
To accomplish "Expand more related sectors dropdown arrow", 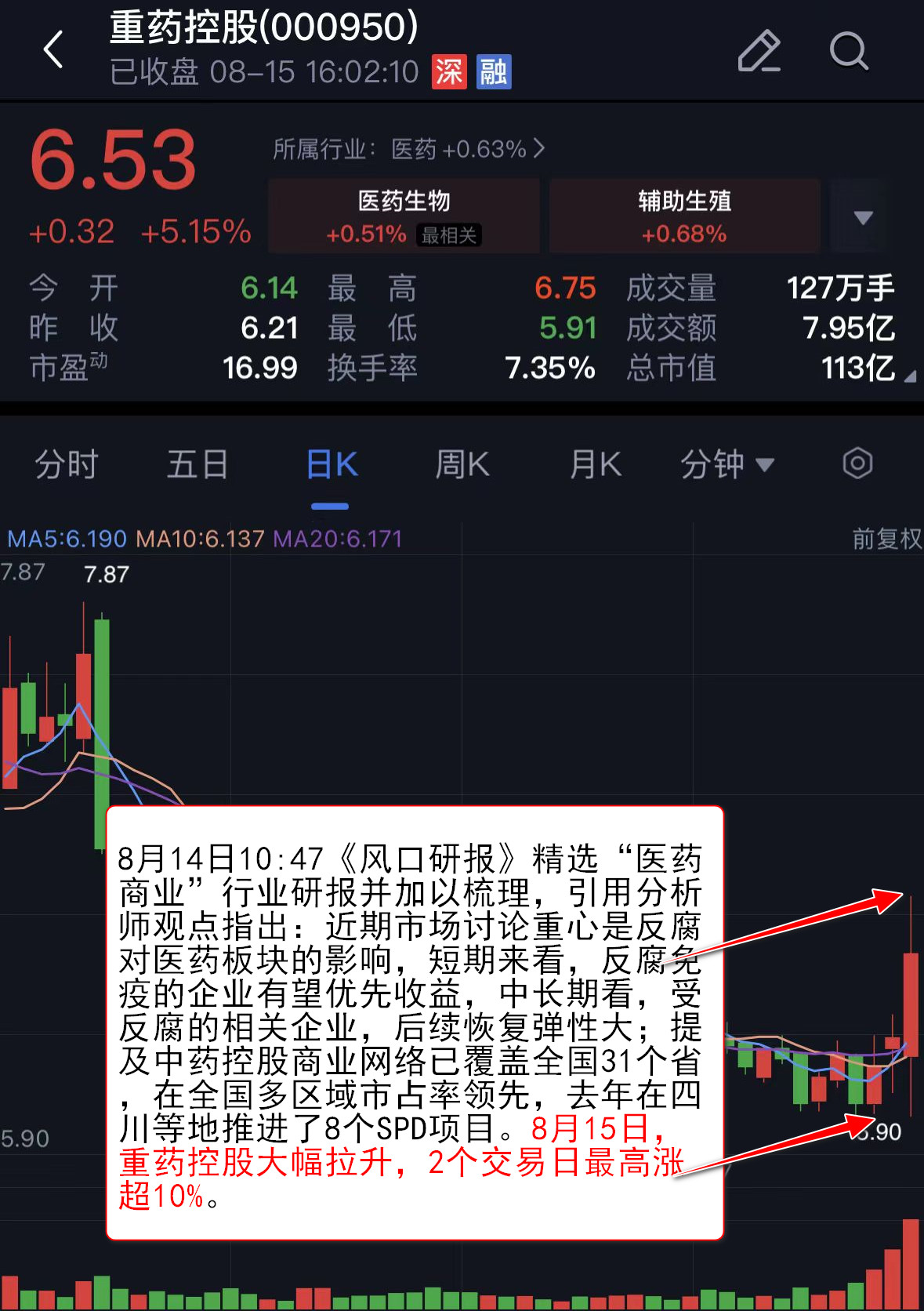I will pyautogui.click(x=863, y=217).
